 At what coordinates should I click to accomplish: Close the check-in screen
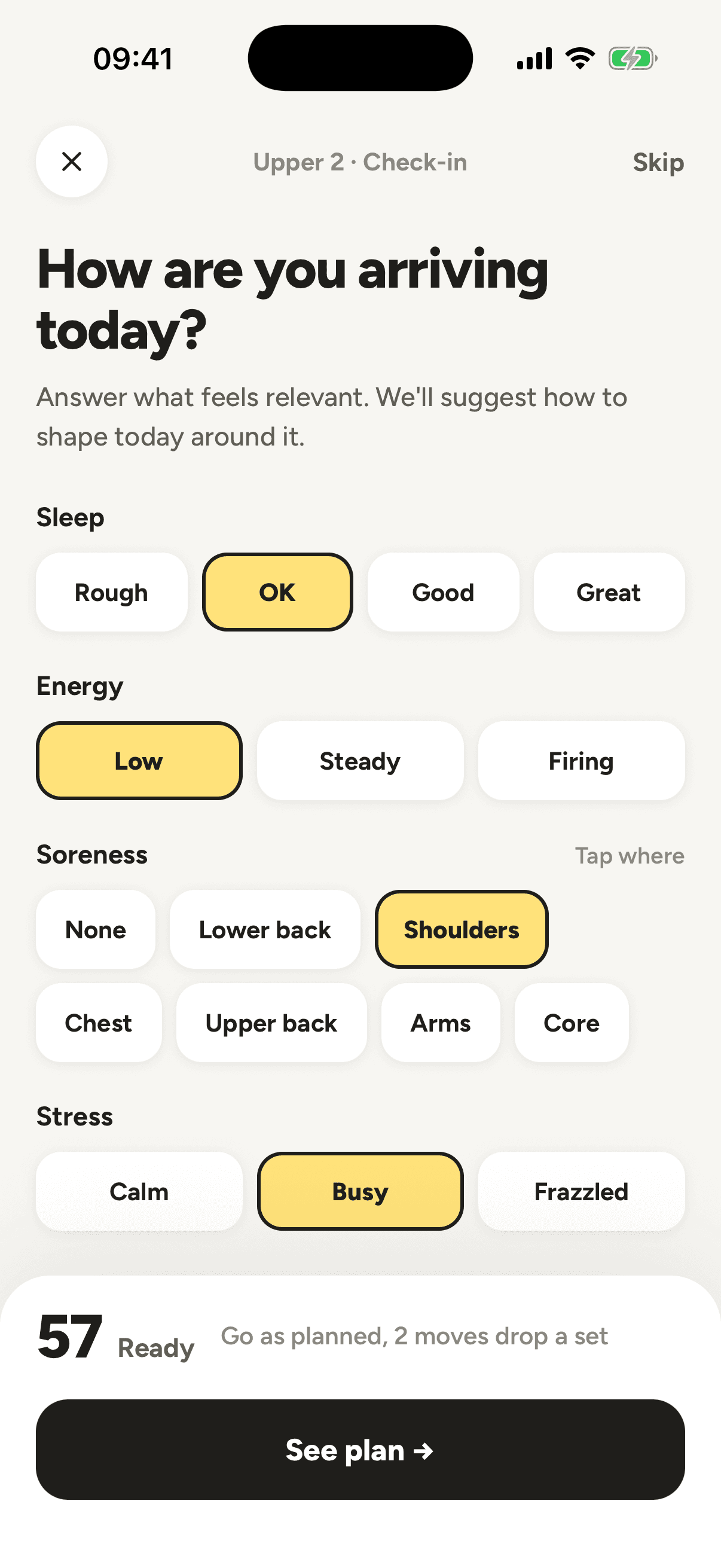pos(72,161)
